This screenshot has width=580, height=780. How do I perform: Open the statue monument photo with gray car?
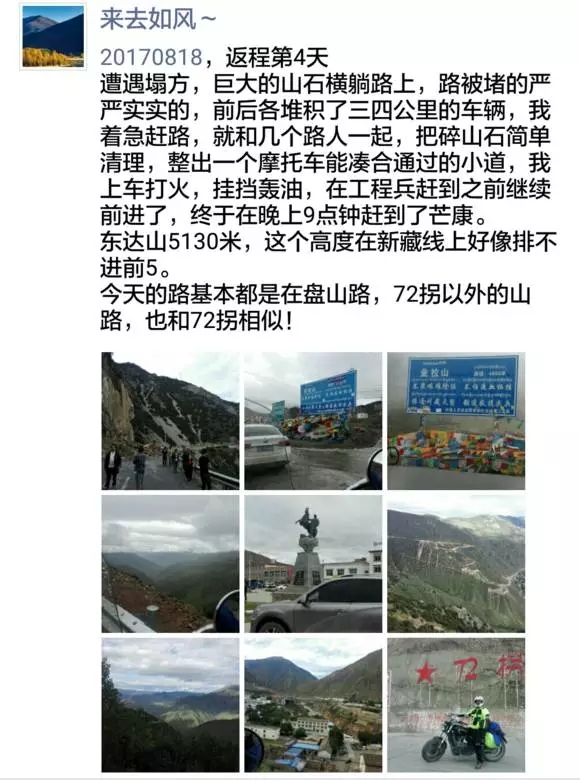click(x=313, y=564)
